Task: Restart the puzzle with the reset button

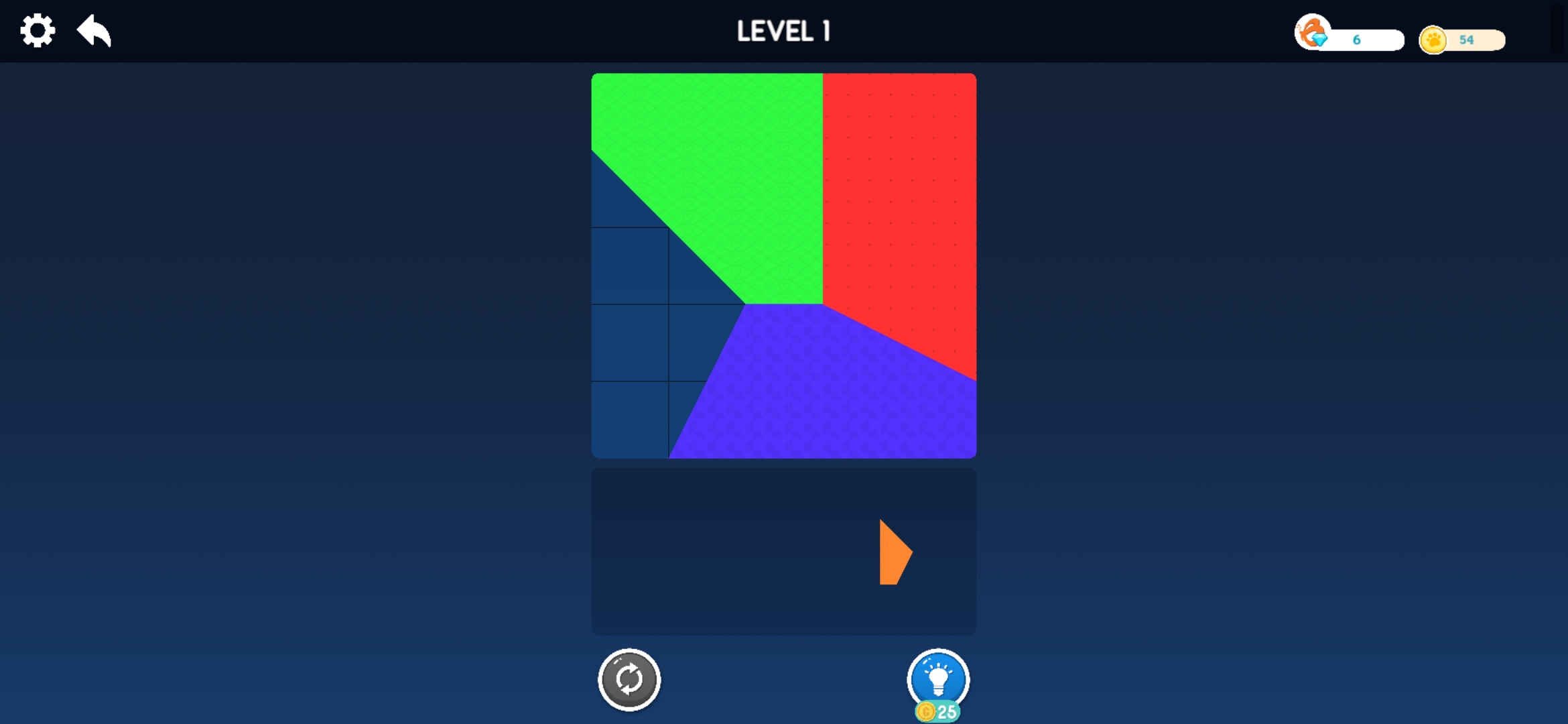Action: (x=629, y=679)
